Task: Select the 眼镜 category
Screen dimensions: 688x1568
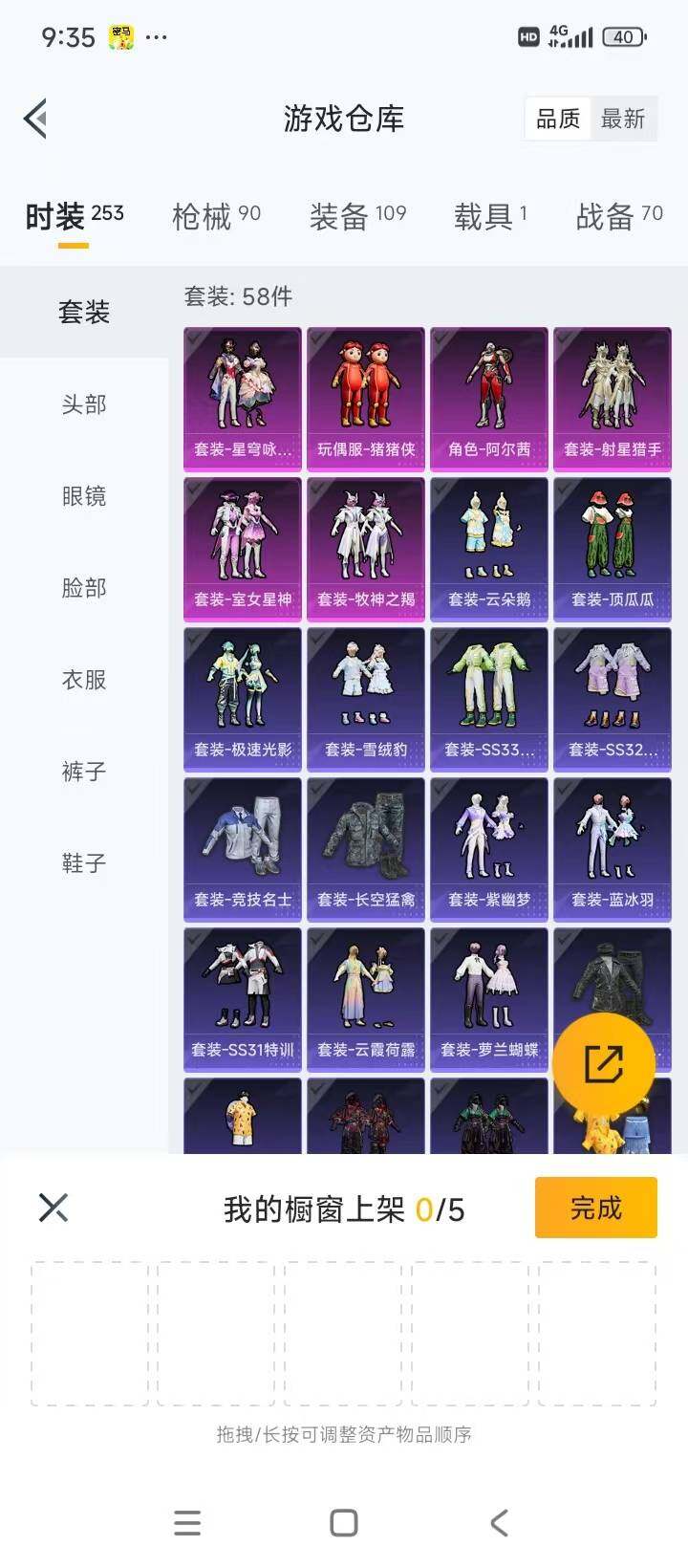Action: click(x=84, y=496)
